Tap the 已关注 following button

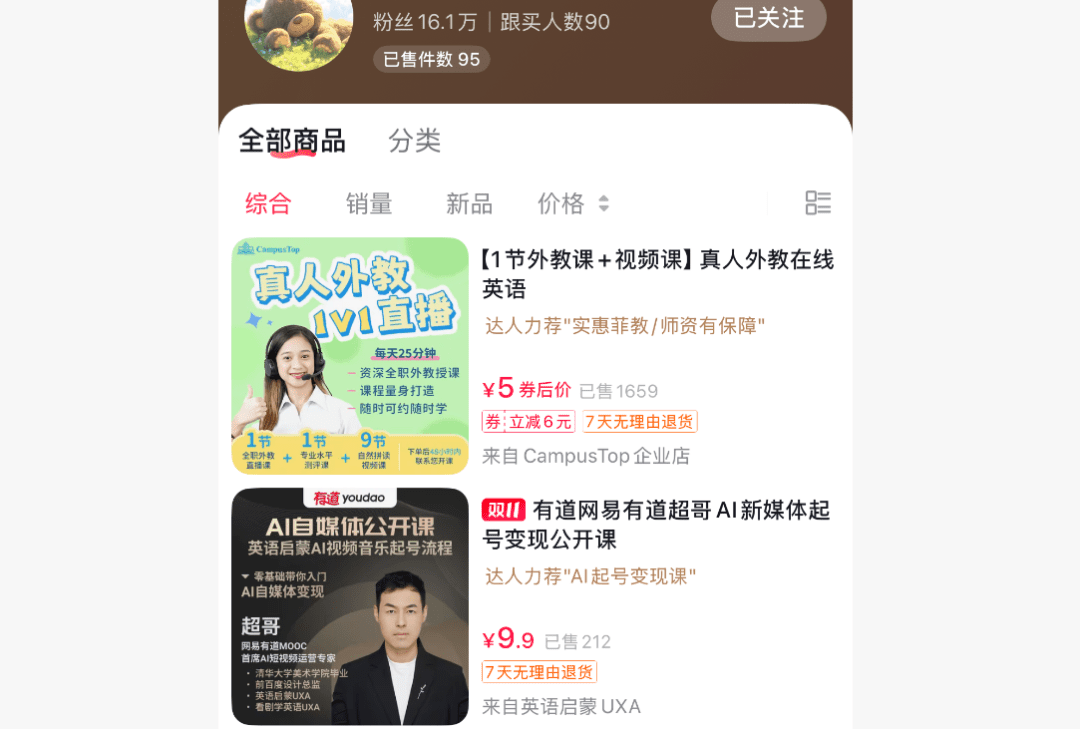[768, 19]
